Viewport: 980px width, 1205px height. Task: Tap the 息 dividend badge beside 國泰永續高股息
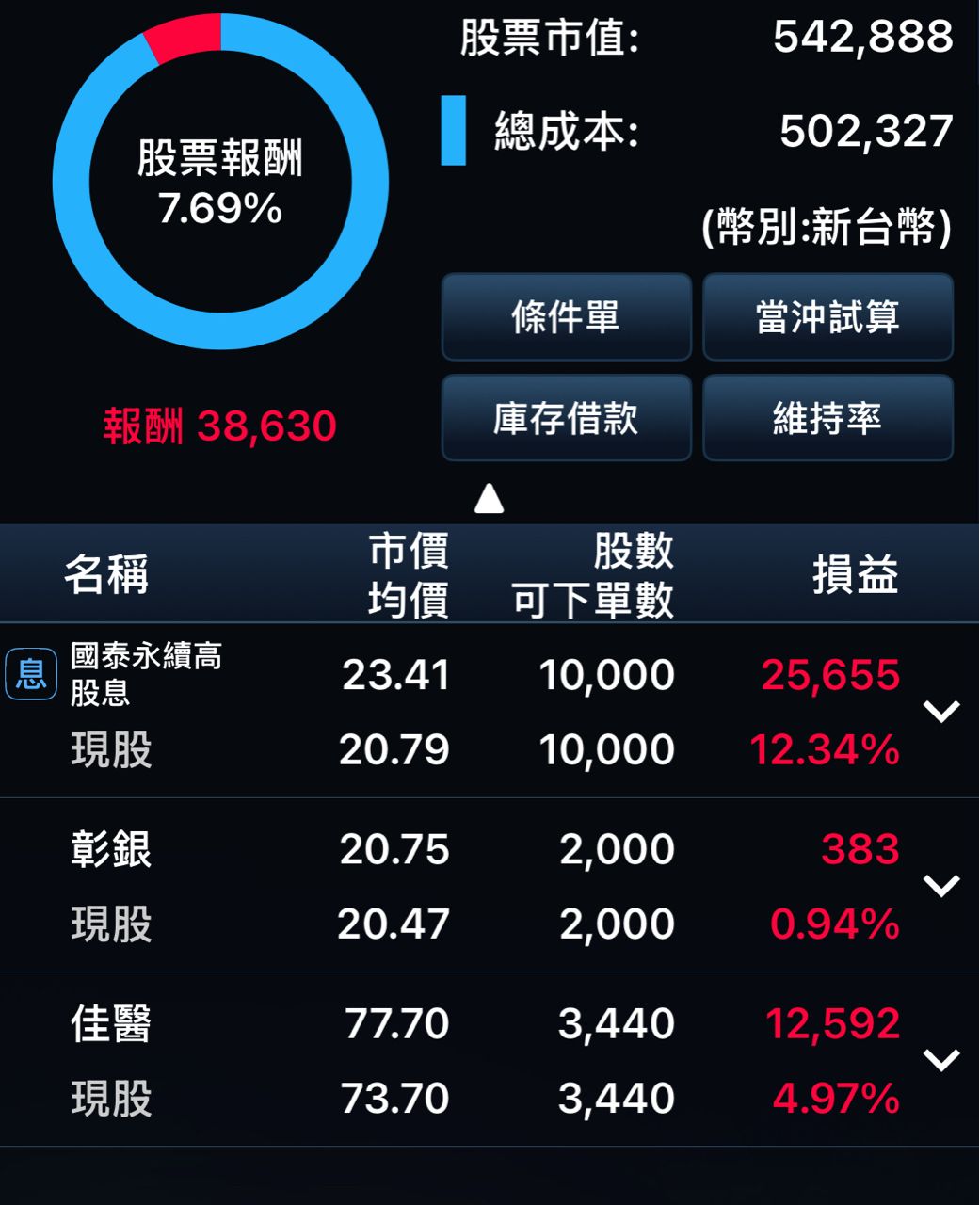(x=31, y=674)
